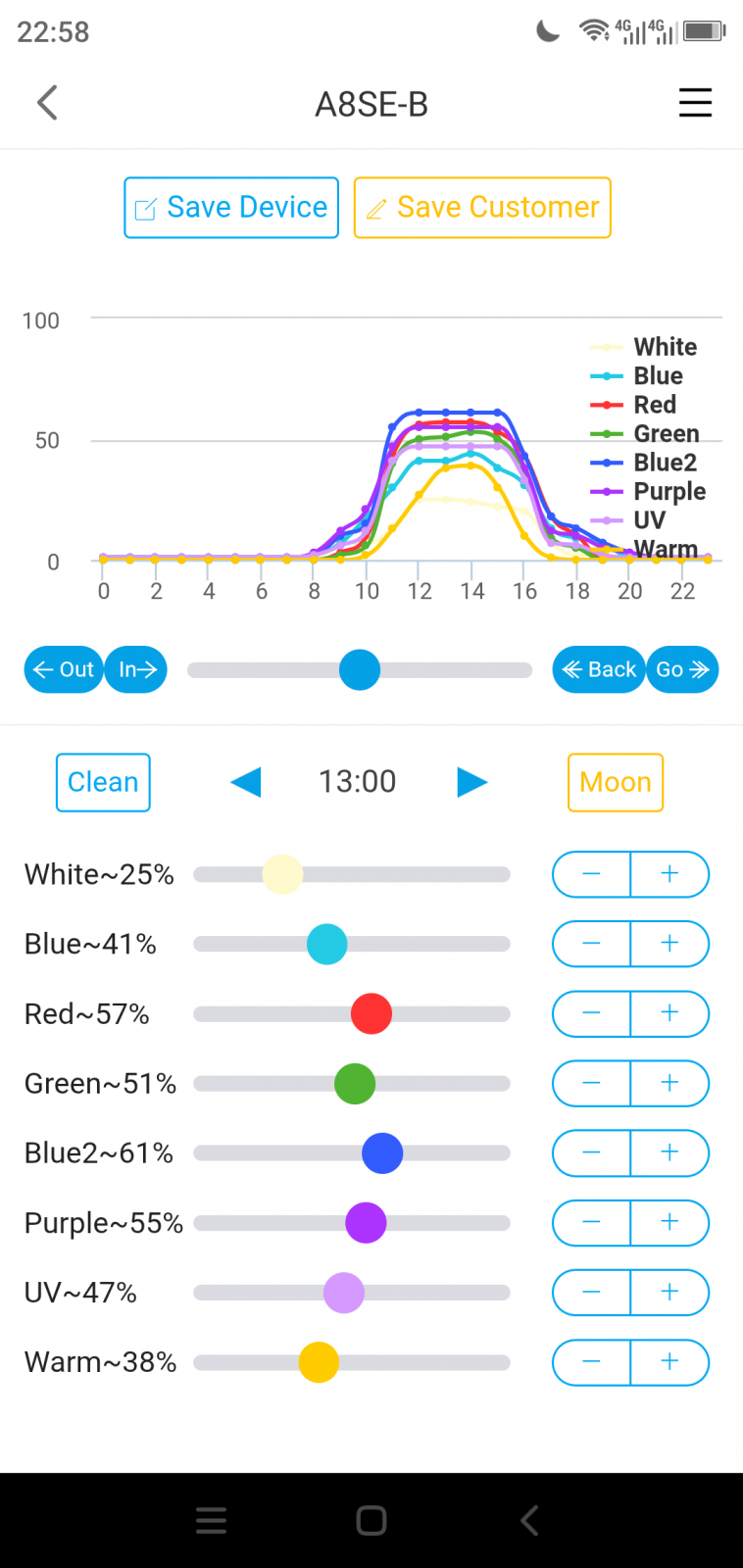The width and height of the screenshot is (743, 1568).
Task: Zoom the chart with In button
Action: point(136,669)
